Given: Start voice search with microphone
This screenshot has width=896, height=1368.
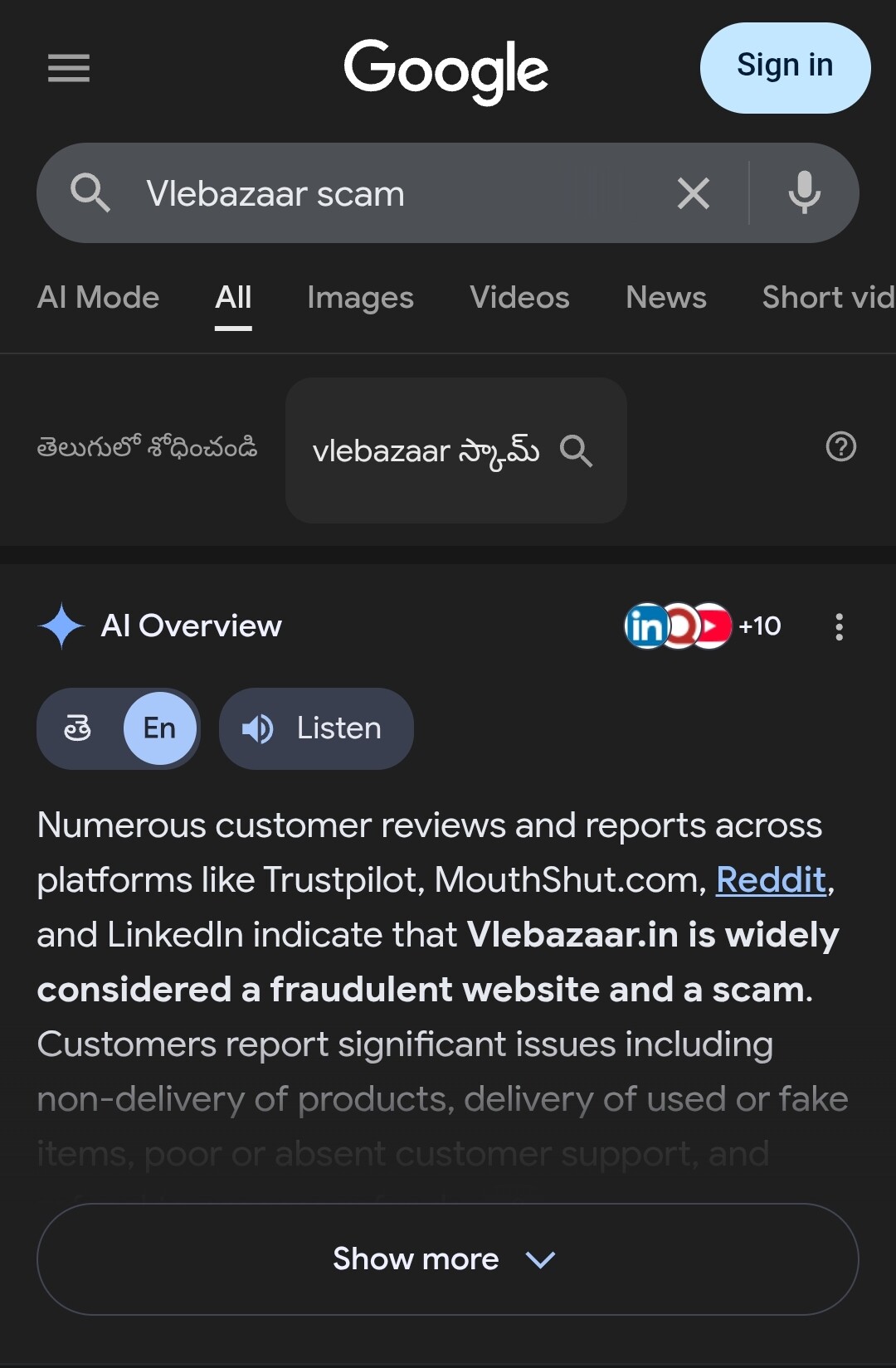Looking at the screenshot, I should [x=803, y=193].
